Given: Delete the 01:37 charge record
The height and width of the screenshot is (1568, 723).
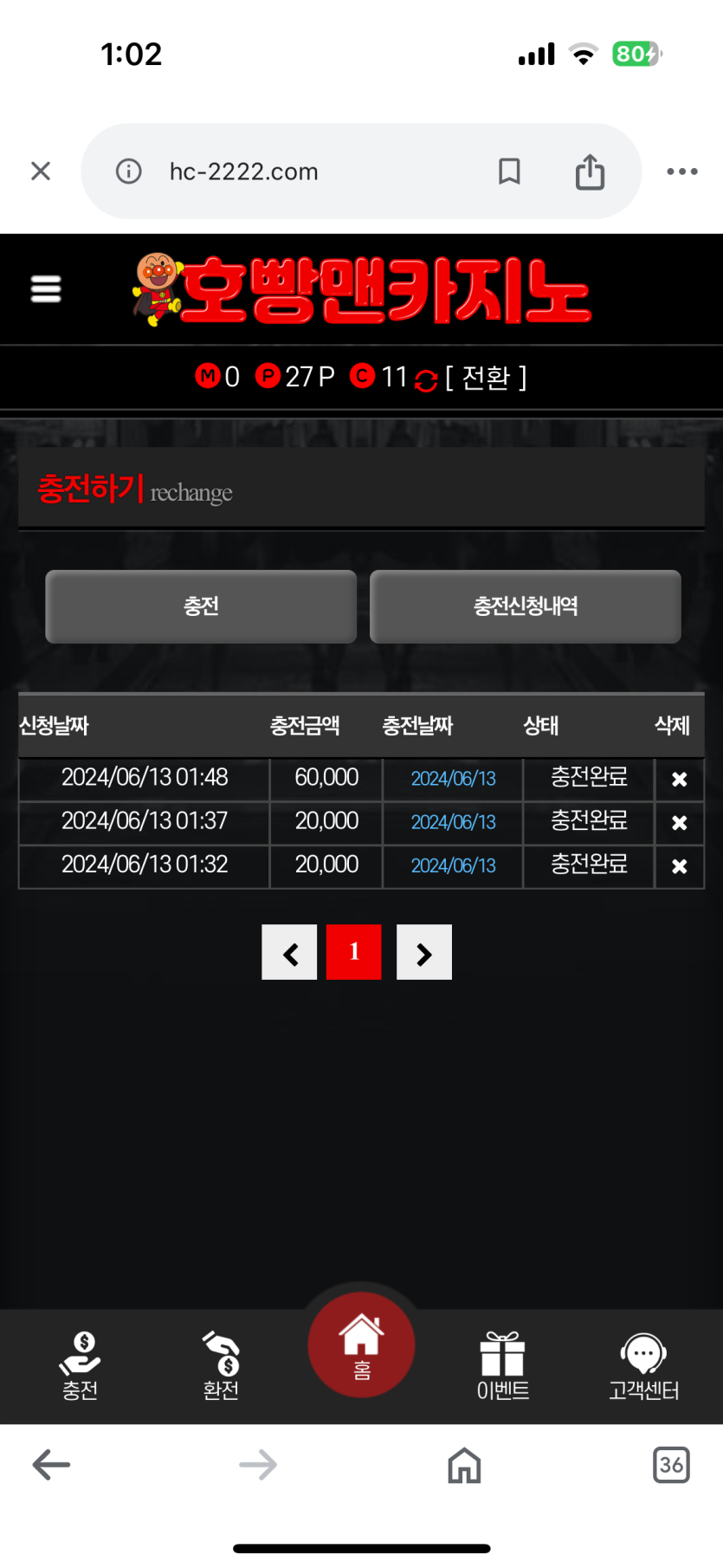Looking at the screenshot, I should click(680, 822).
